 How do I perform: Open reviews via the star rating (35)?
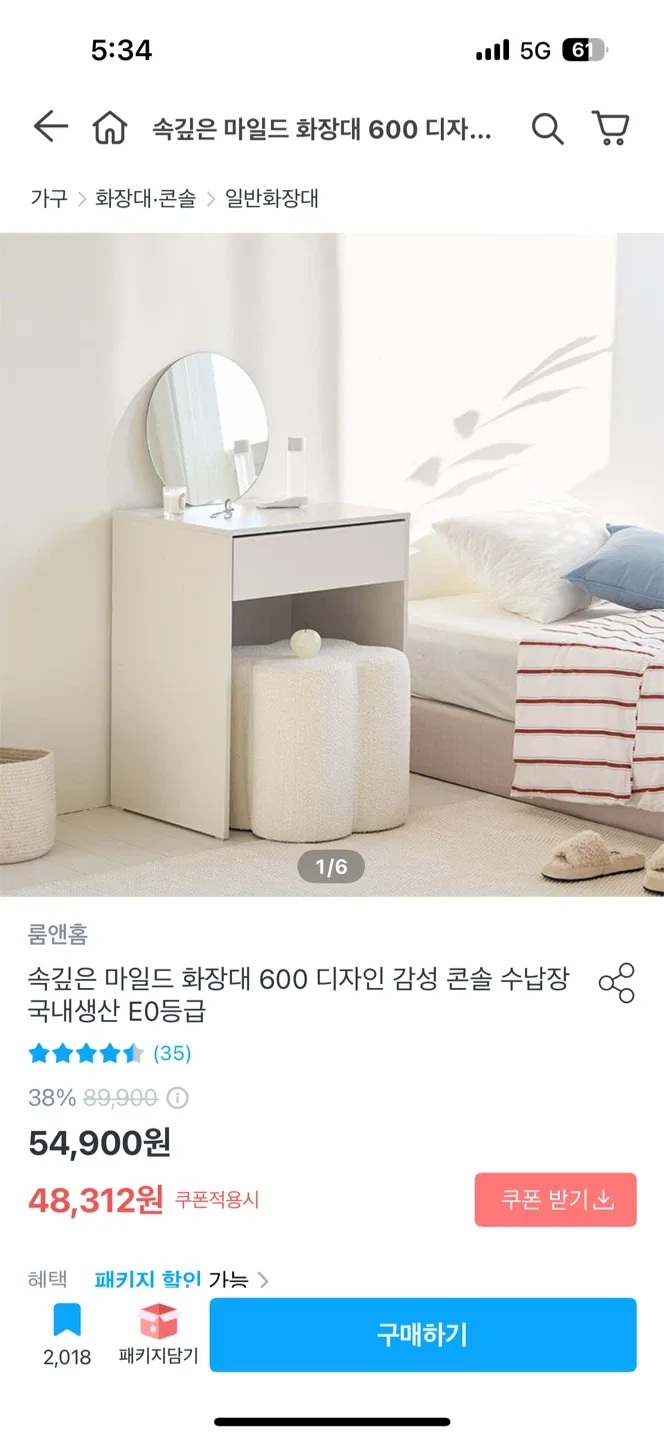[x=110, y=1053]
